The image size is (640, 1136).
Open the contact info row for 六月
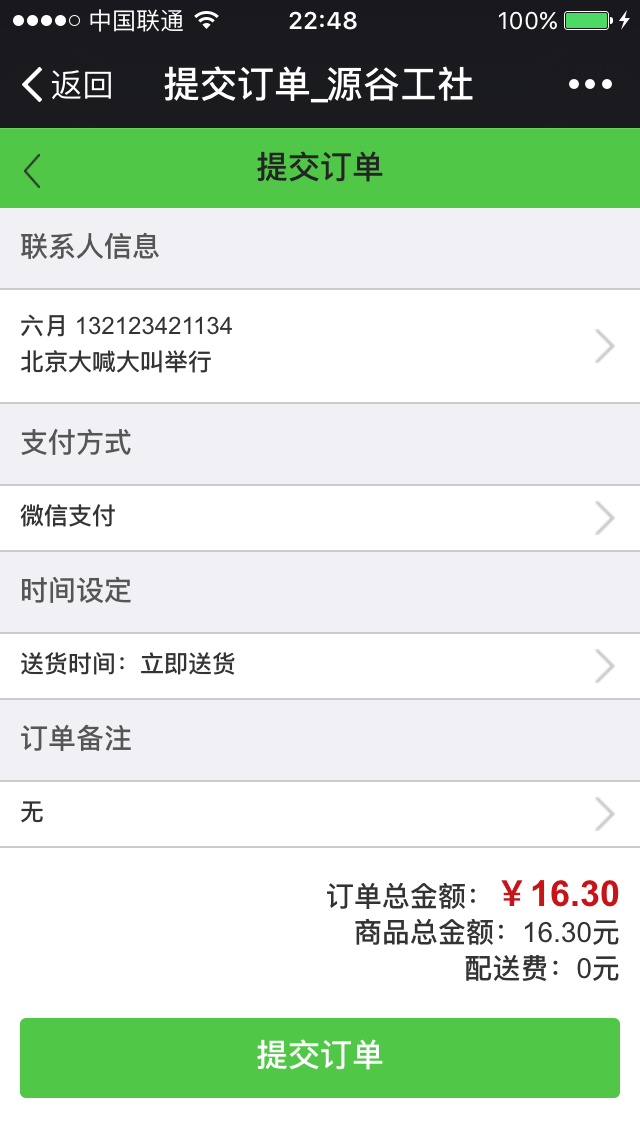tap(320, 346)
